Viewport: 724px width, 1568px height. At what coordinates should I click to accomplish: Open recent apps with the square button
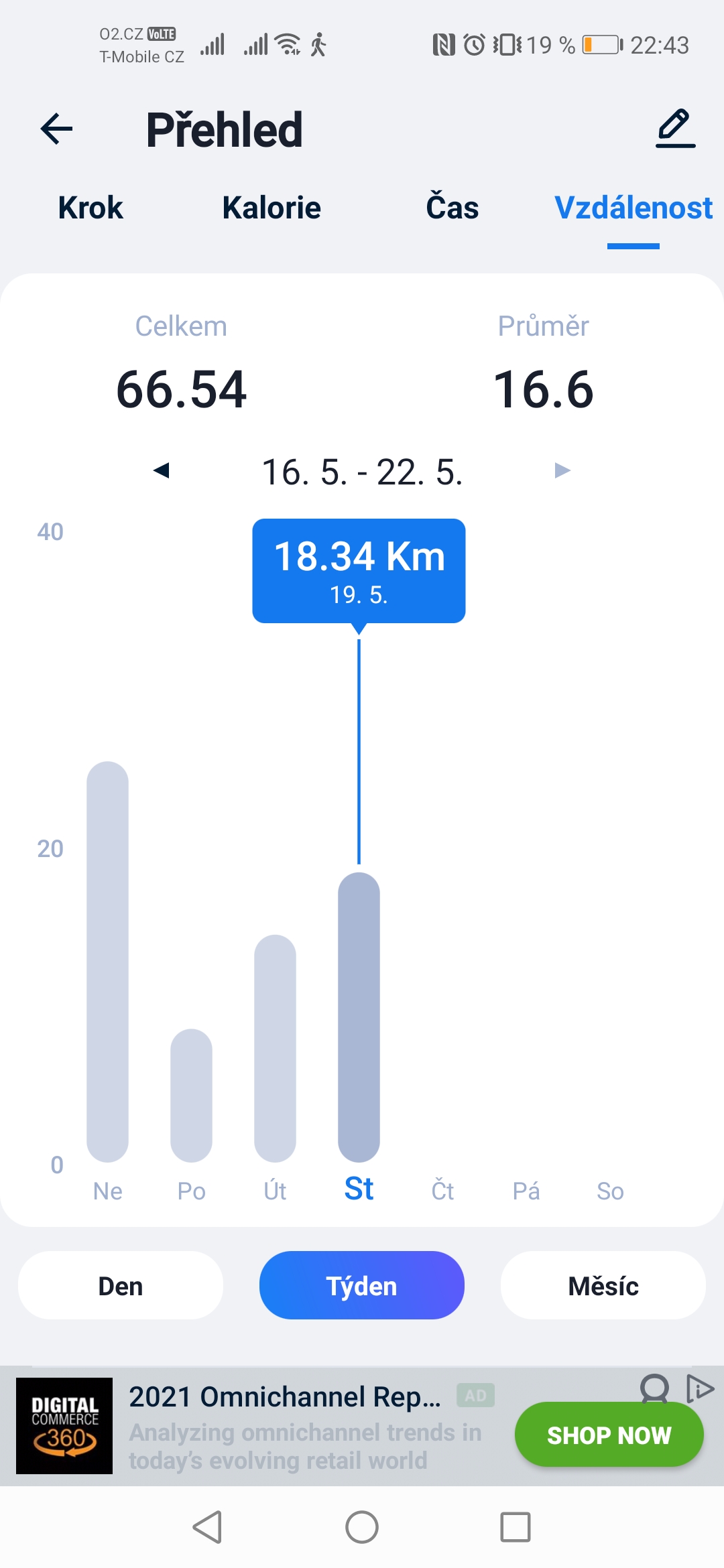point(516,1527)
